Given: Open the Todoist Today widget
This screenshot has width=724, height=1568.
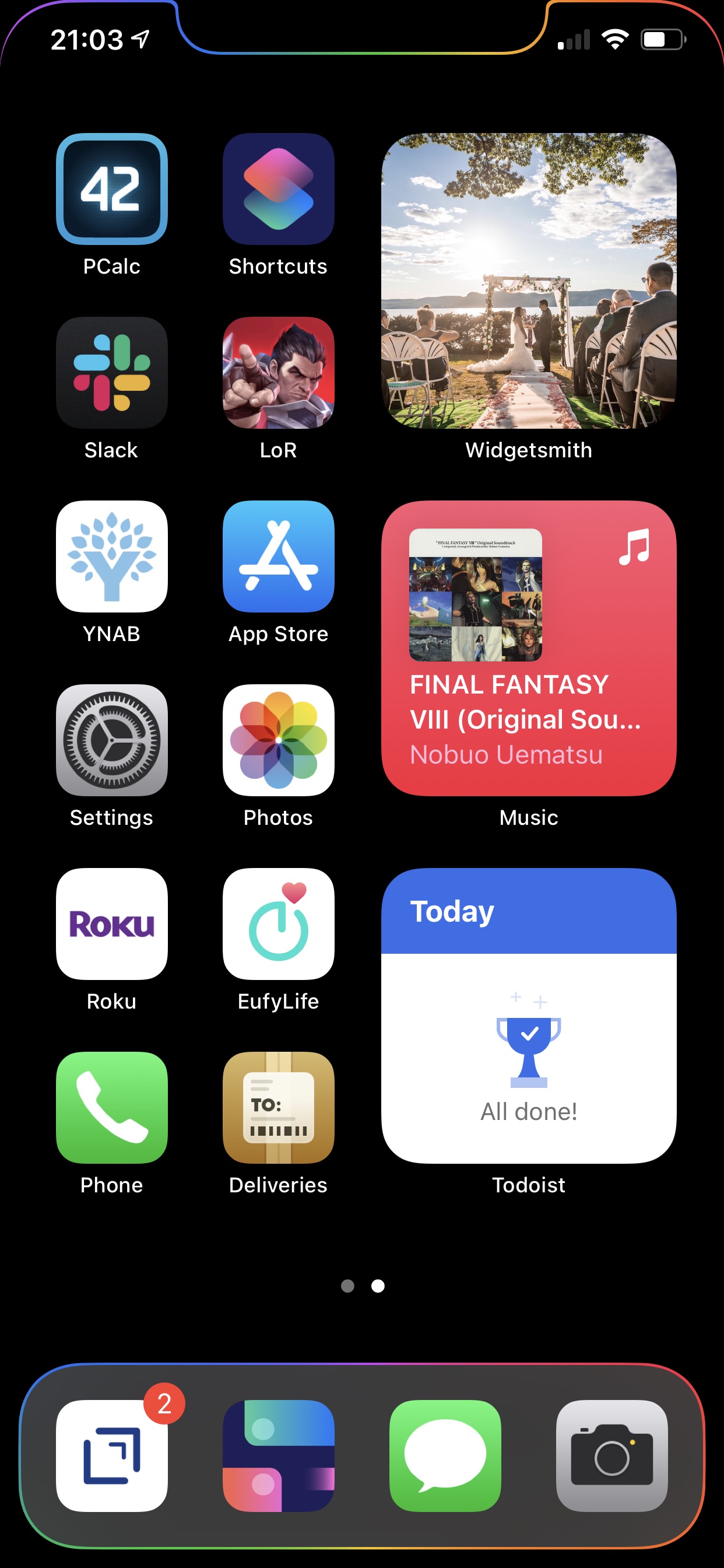Looking at the screenshot, I should coord(529,1016).
